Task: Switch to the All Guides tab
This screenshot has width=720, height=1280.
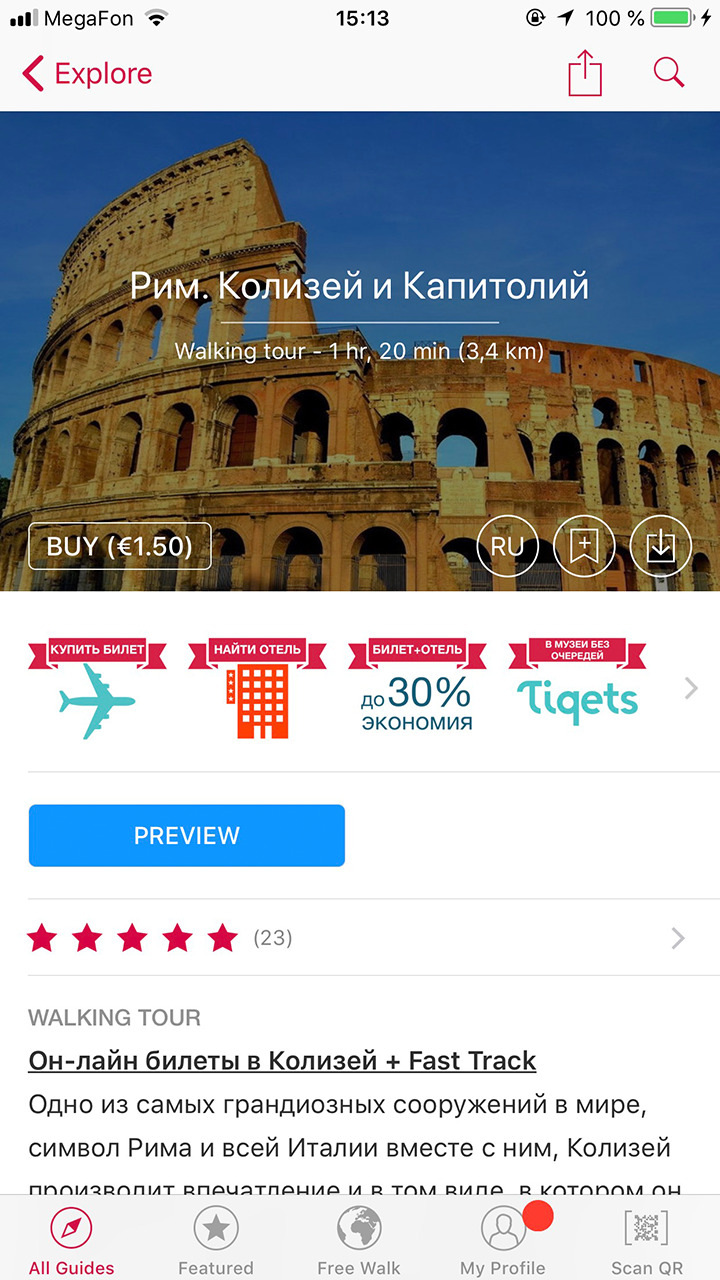Action: coord(71,1240)
